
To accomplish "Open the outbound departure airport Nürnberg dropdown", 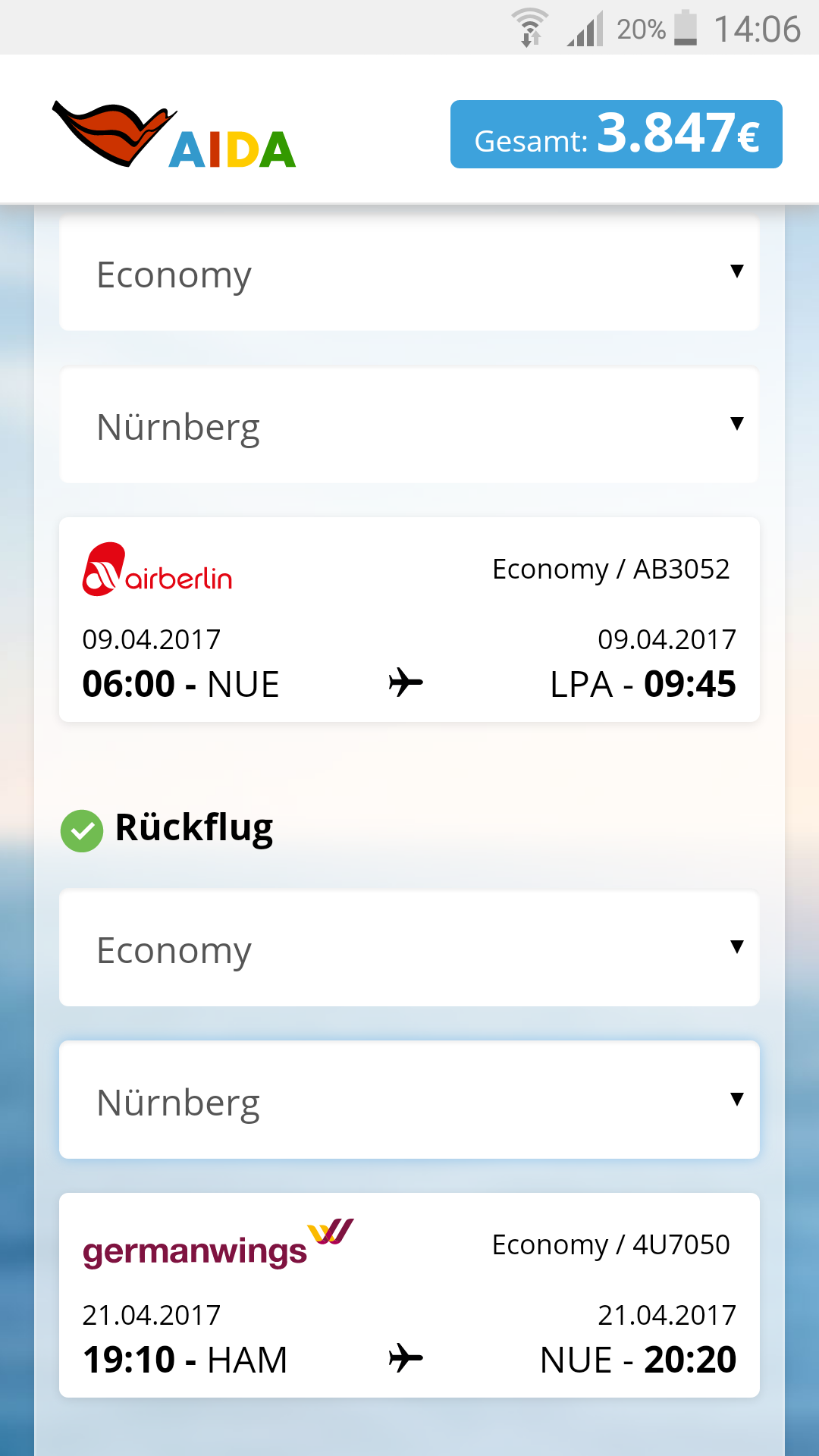I will (409, 425).
